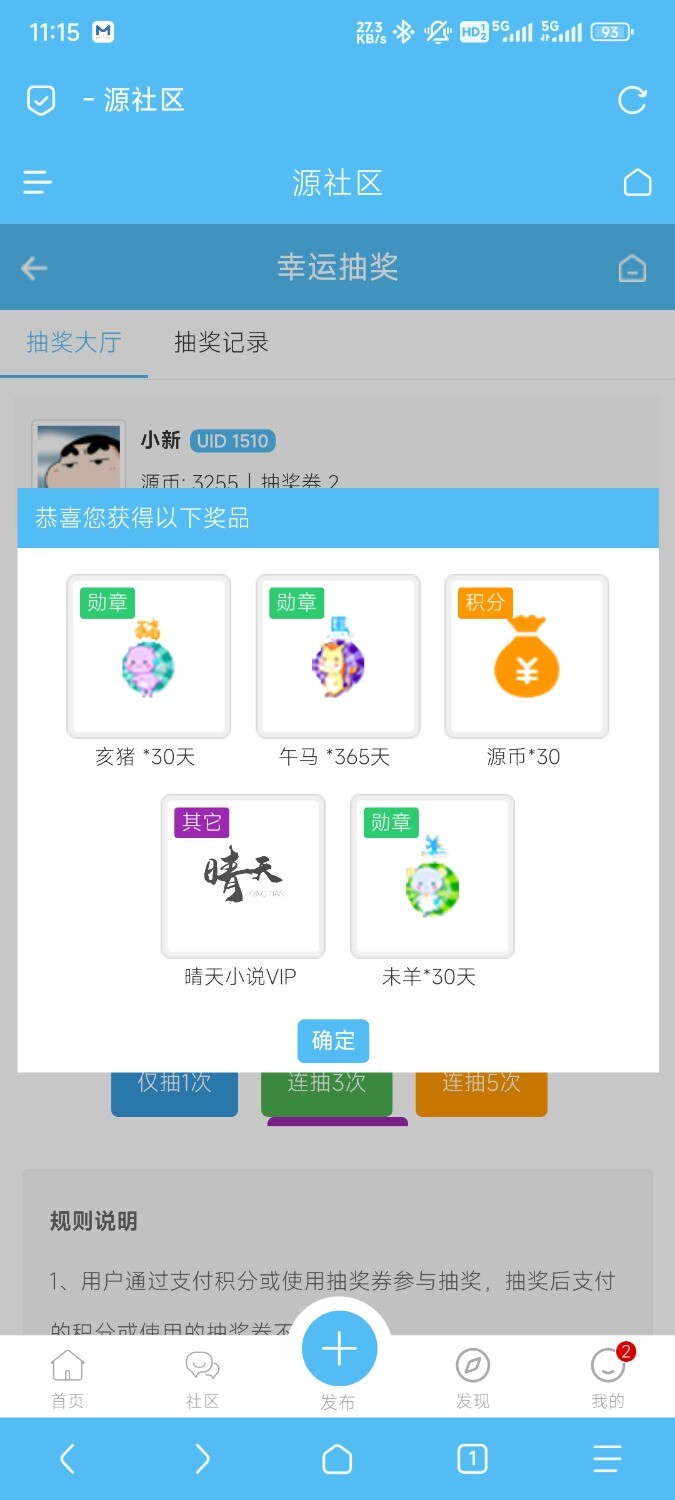675x1500 pixels.
Task: Select the 抽奖大厅 tab
Action: point(74,343)
